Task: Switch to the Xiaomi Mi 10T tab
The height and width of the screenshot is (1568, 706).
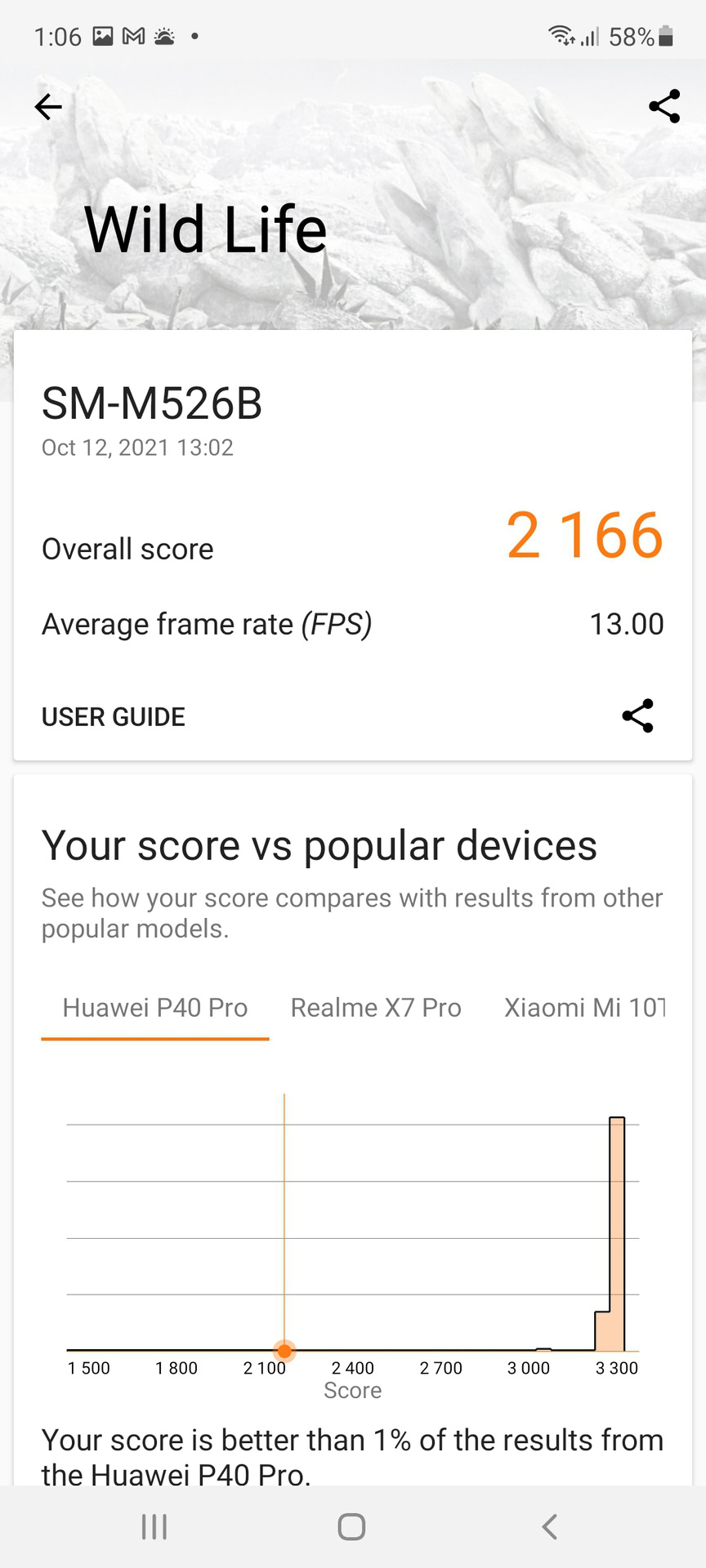Action: coord(584,1008)
